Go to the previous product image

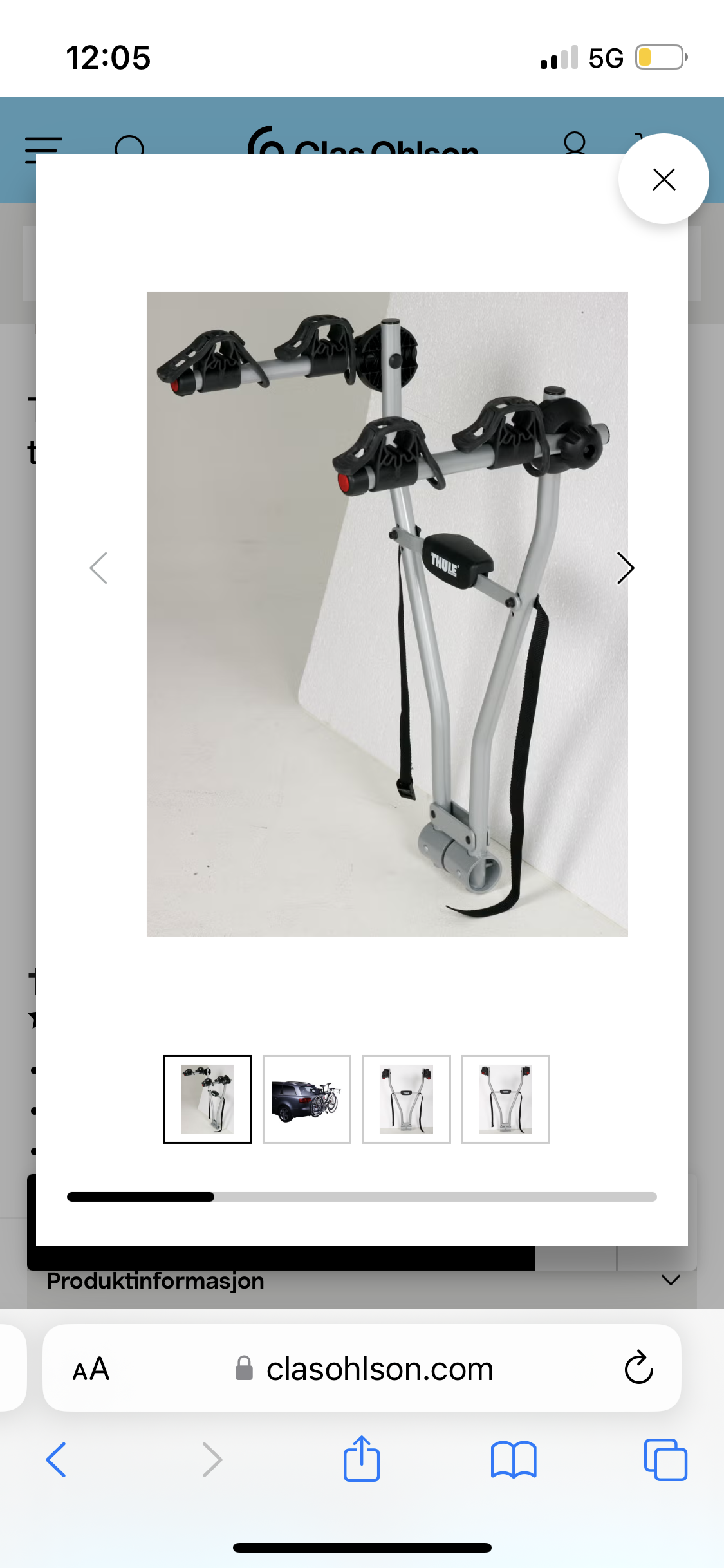point(98,568)
